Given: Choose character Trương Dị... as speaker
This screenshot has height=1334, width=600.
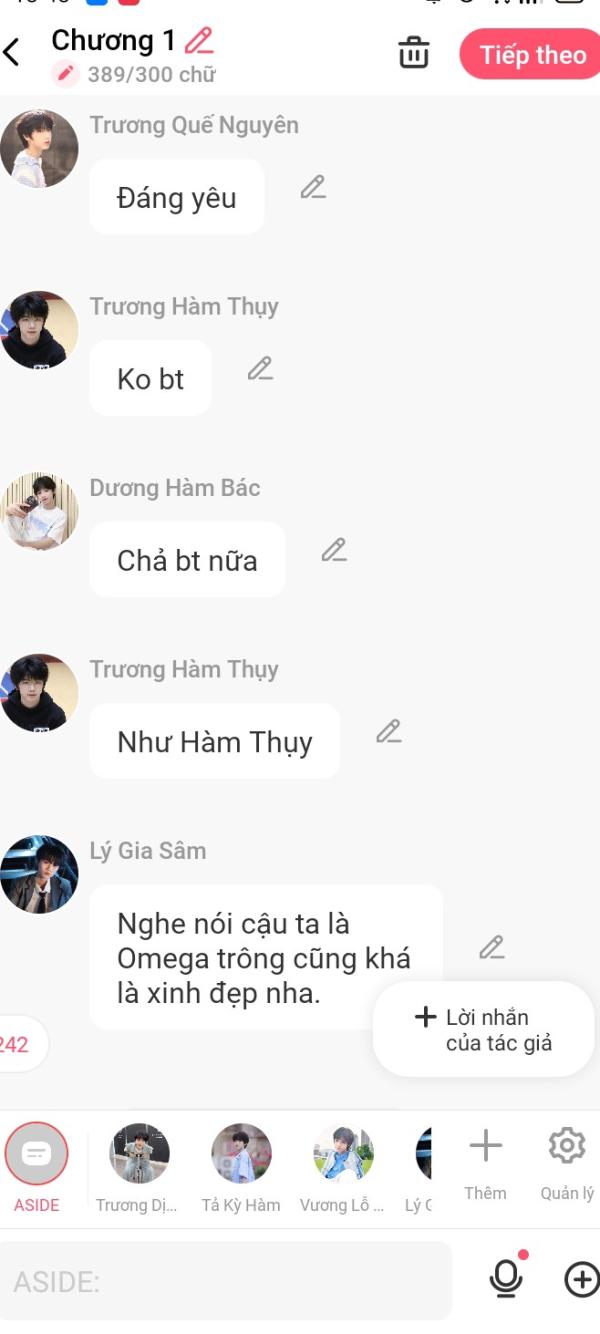Looking at the screenshot, I should (x=138, y=1166).
